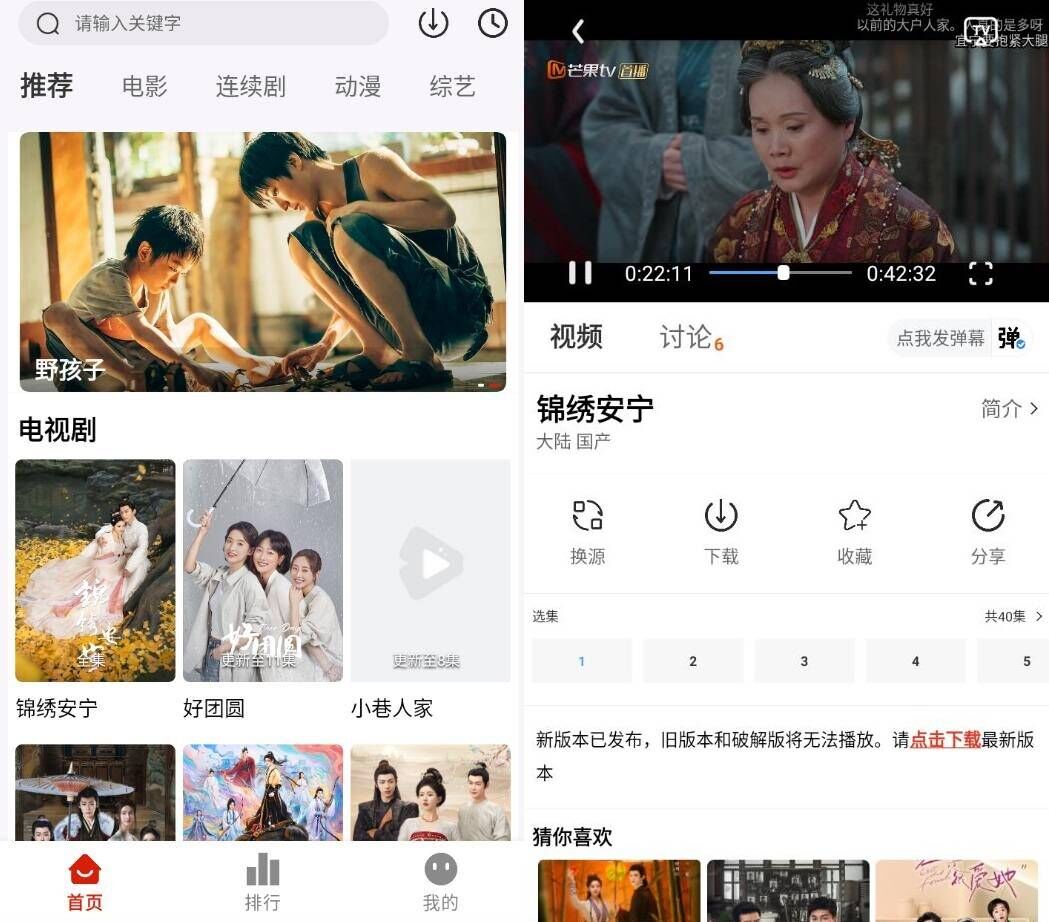
Task: Go to the 排行 bottom tab
Action: pyautogui.click(x=262, y=882)
